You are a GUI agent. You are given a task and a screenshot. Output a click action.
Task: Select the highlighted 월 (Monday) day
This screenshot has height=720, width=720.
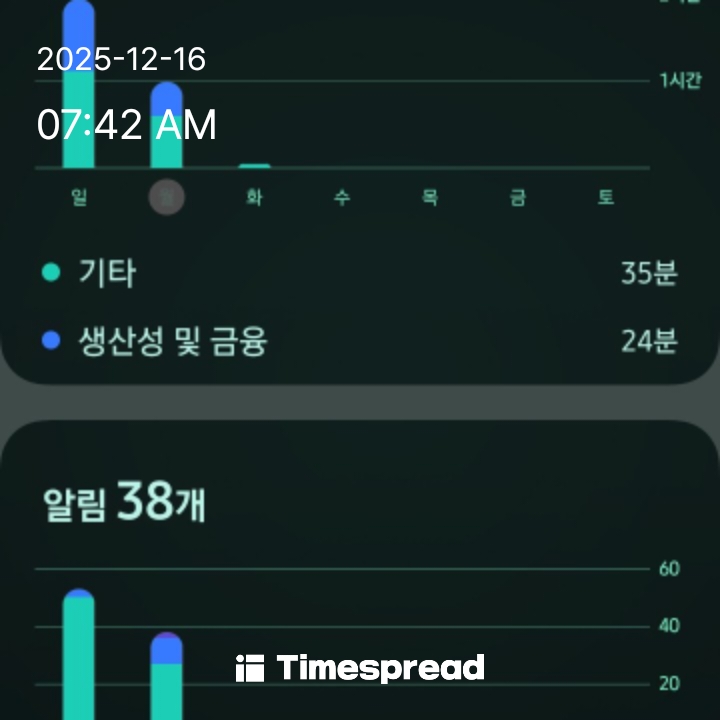click(166, 197)
